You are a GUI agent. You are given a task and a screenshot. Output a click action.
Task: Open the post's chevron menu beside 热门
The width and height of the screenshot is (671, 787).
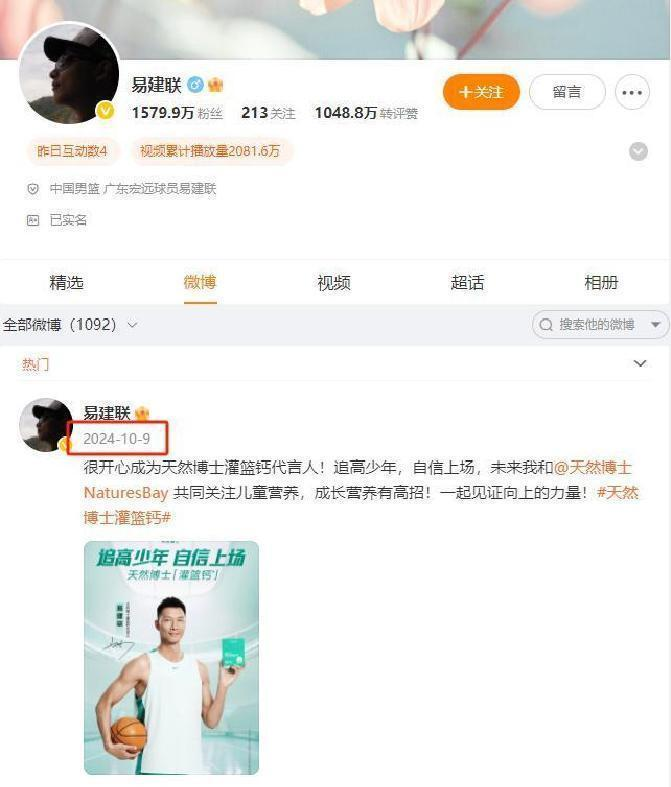pos(640,364)
